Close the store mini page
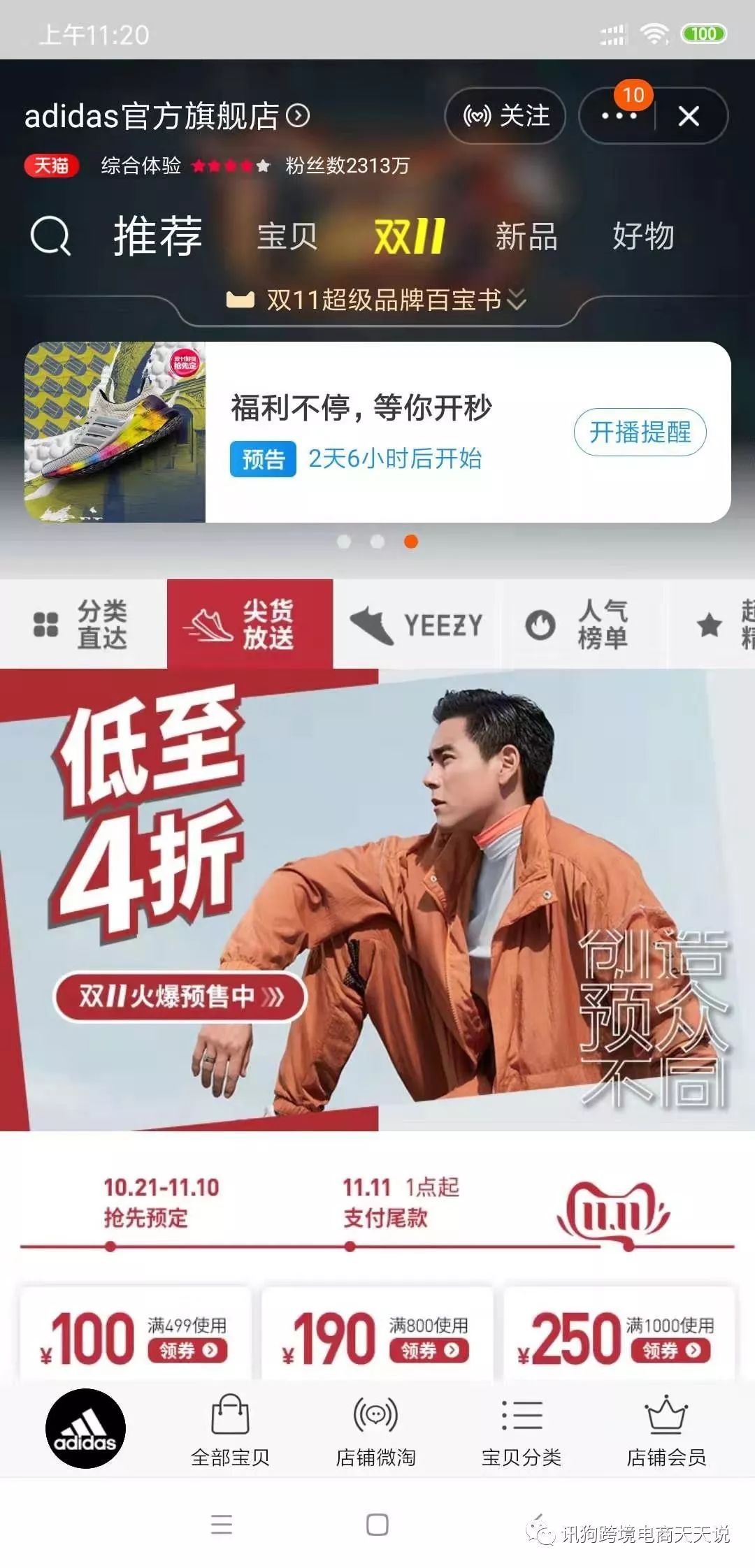This screenshot has width=755, height=1568. (x=689, y=117)
